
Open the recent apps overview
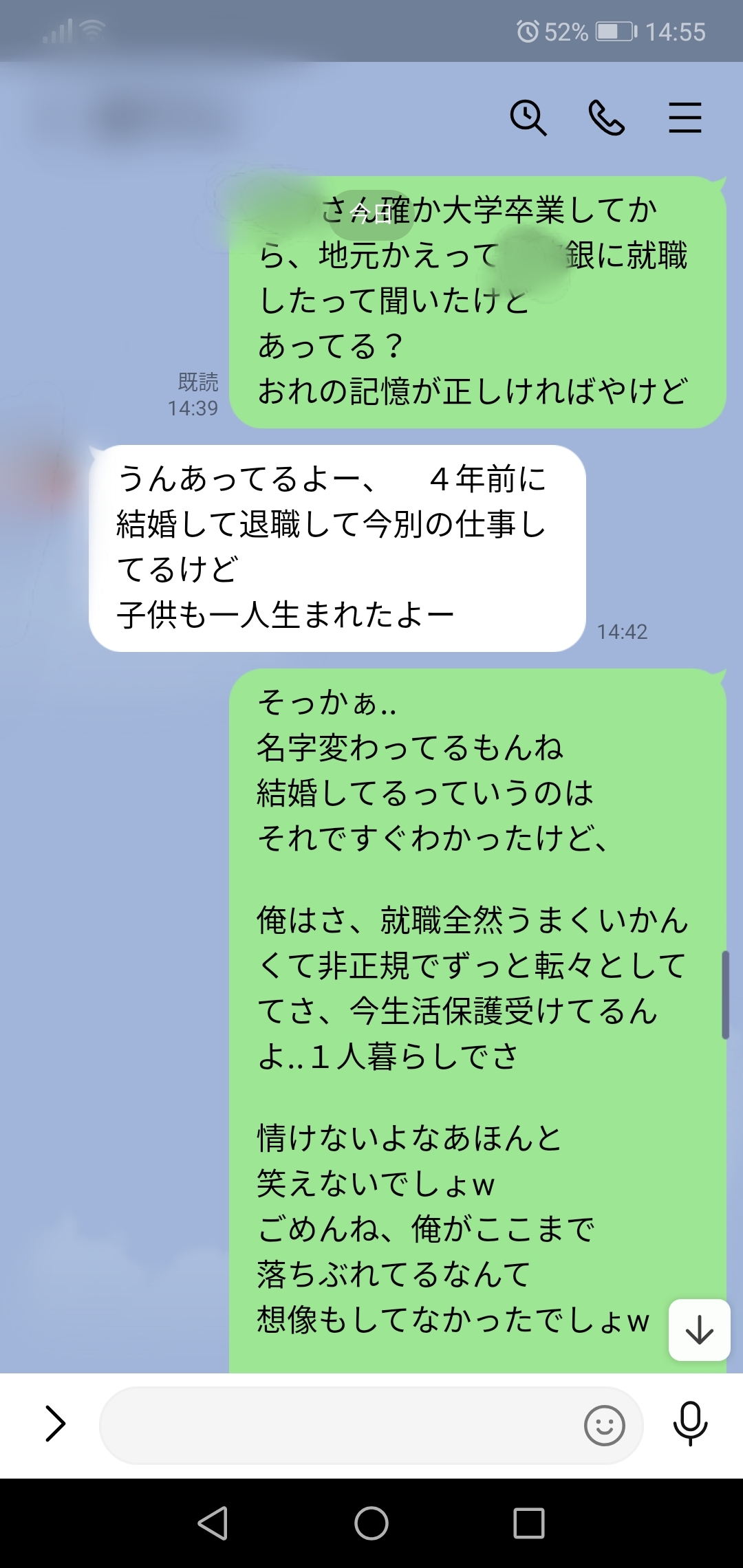pos(529,1523)
